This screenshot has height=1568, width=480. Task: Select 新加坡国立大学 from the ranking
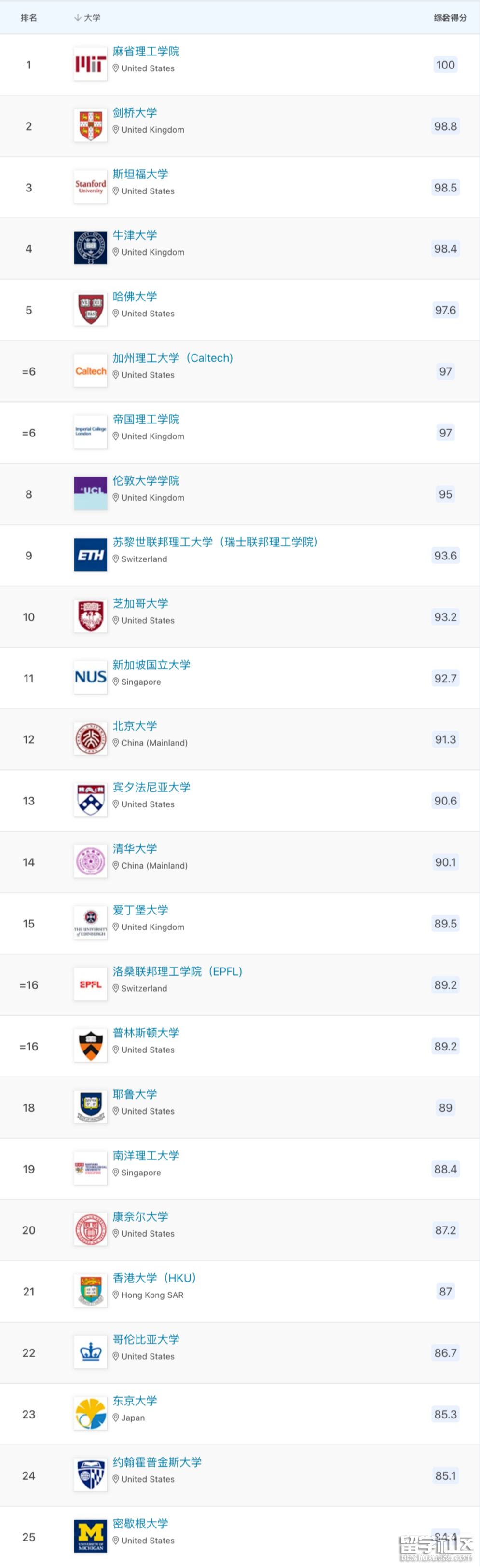point(151,665)
